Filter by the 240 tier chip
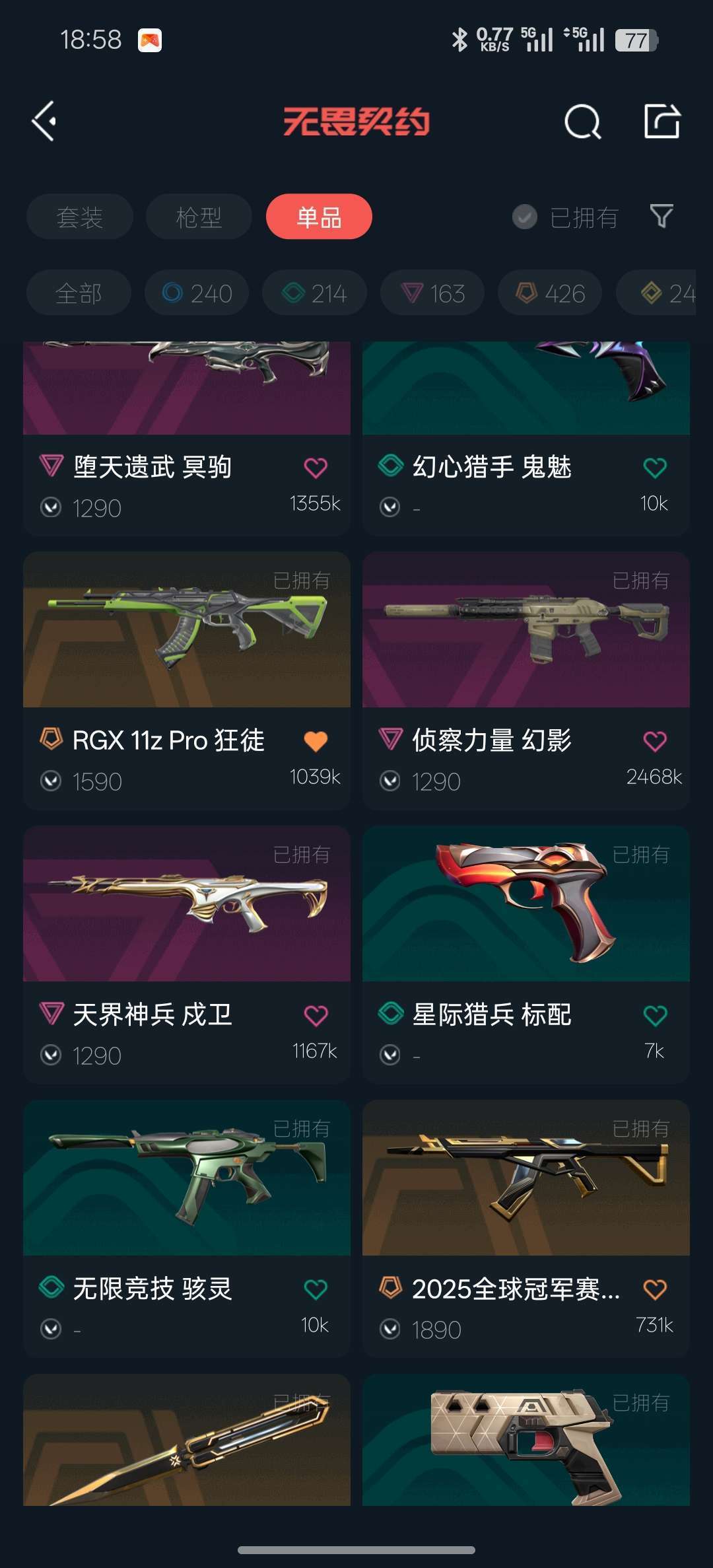 pos(197,293)
